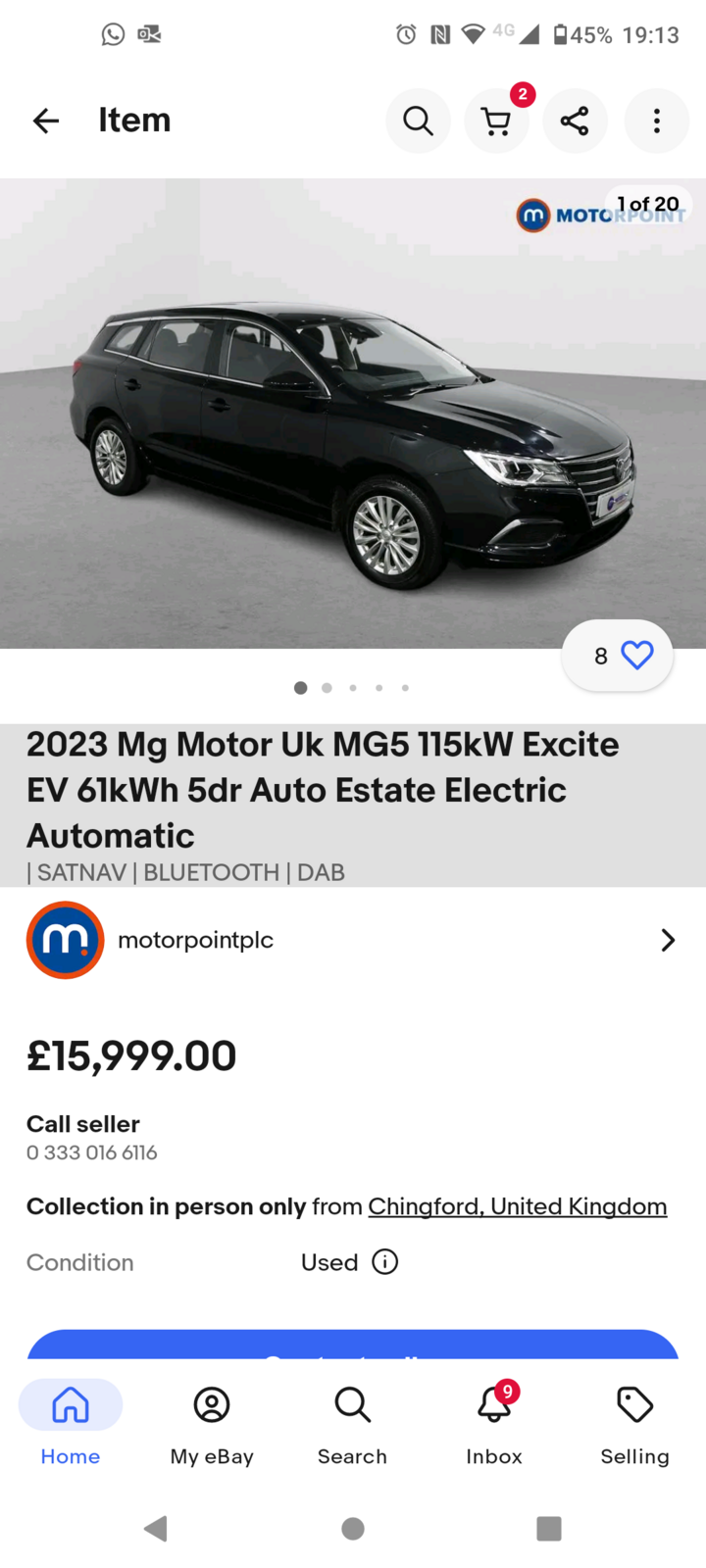Open the shopping cart
The width and height of the screenshot is (706, 1568).
point(496,121)
